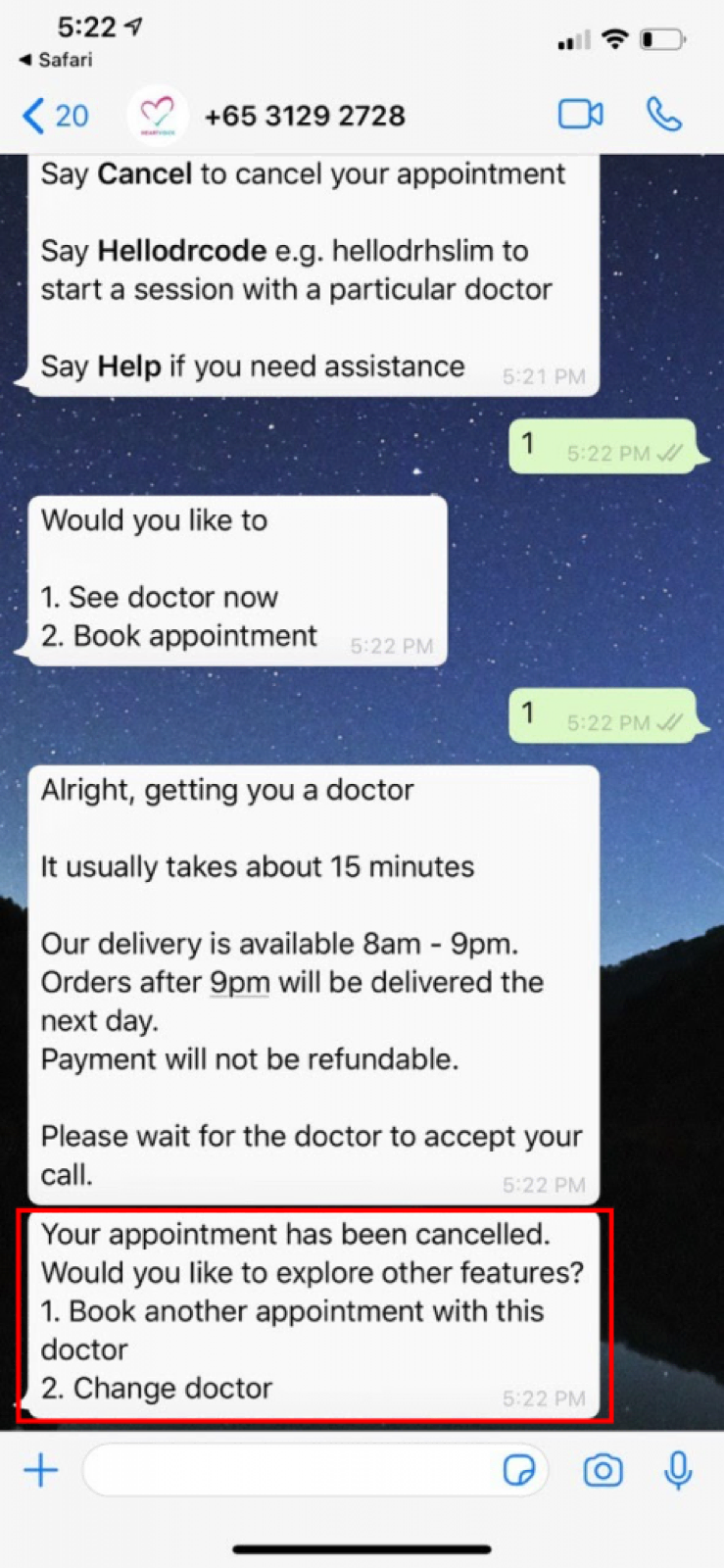Go back to the chats list
This screenshot has height=1568, width=724.
55,116
